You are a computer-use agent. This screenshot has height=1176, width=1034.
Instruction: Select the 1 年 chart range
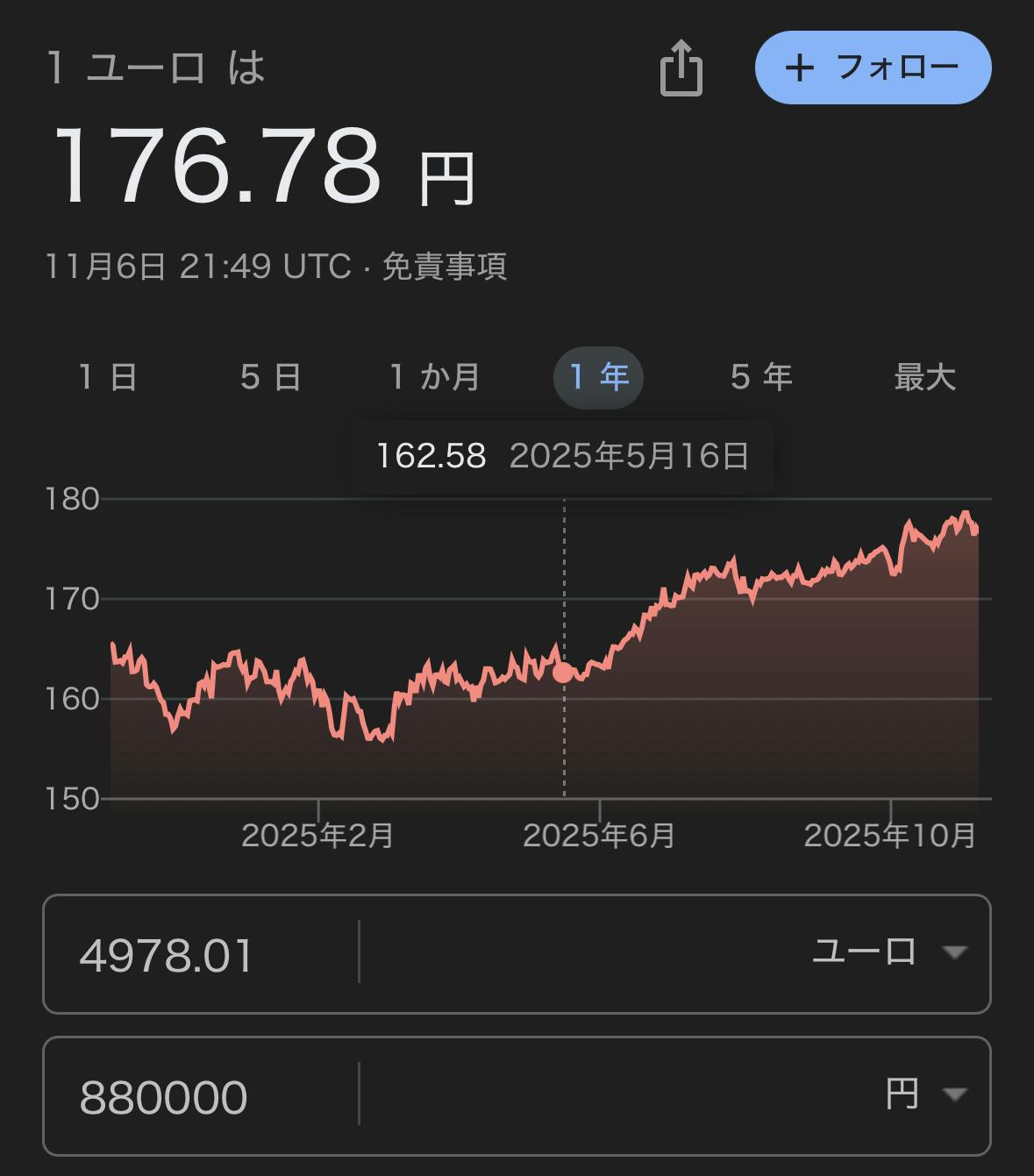(x=599, y=377)
